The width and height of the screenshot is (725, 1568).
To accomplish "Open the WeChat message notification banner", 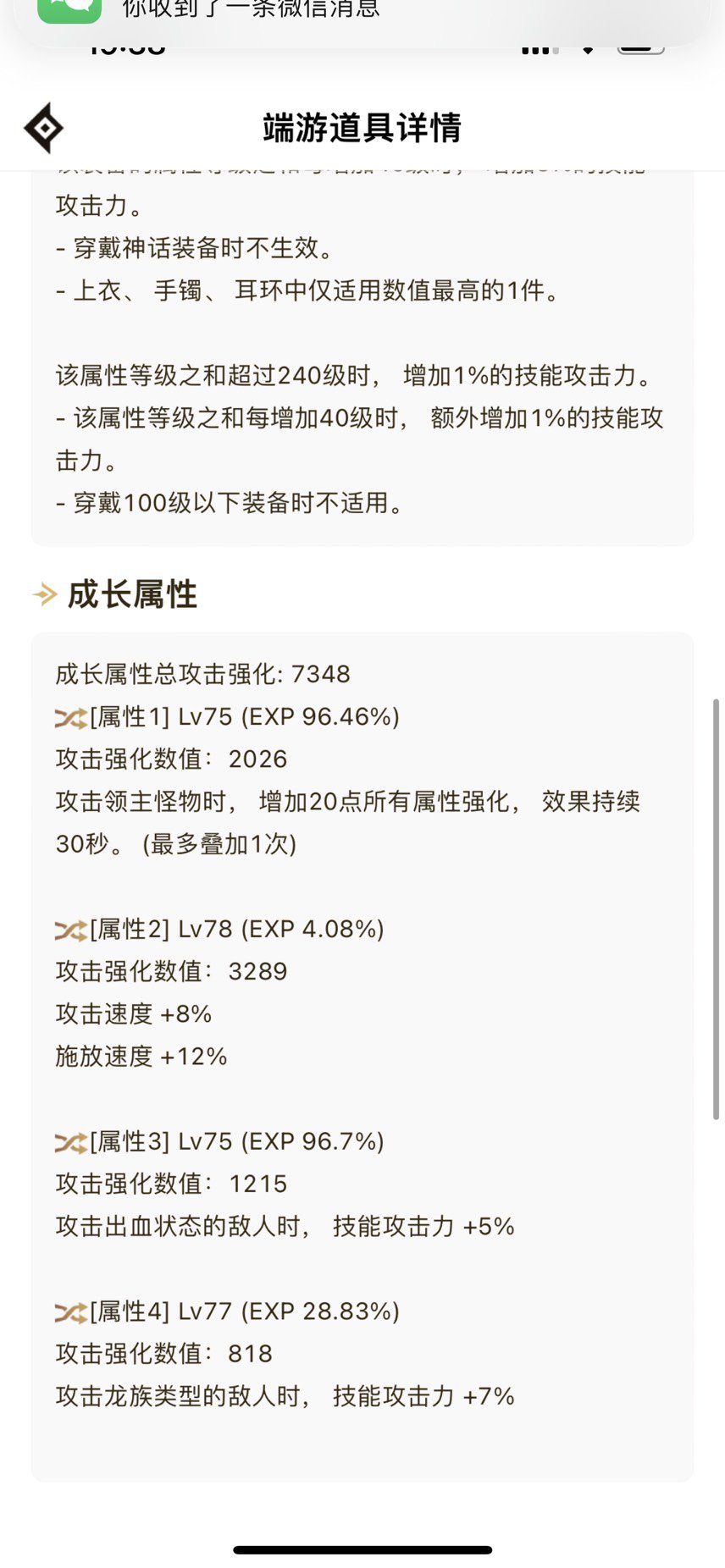I will coord(362,17).
